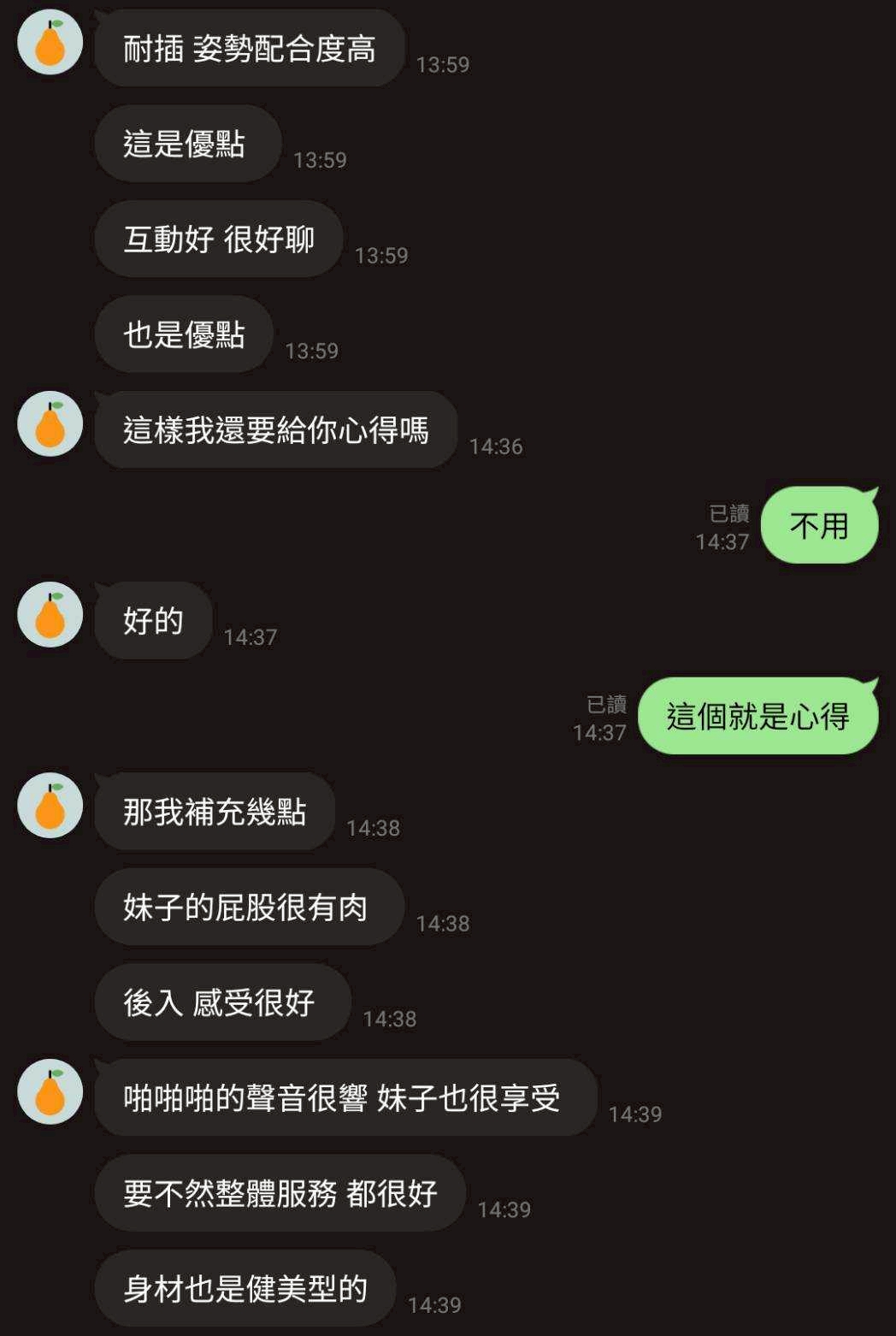This screenshot has width=896, height=1336.
Task: Click the "互動好 很好聊" message
Action: (217, 239)
